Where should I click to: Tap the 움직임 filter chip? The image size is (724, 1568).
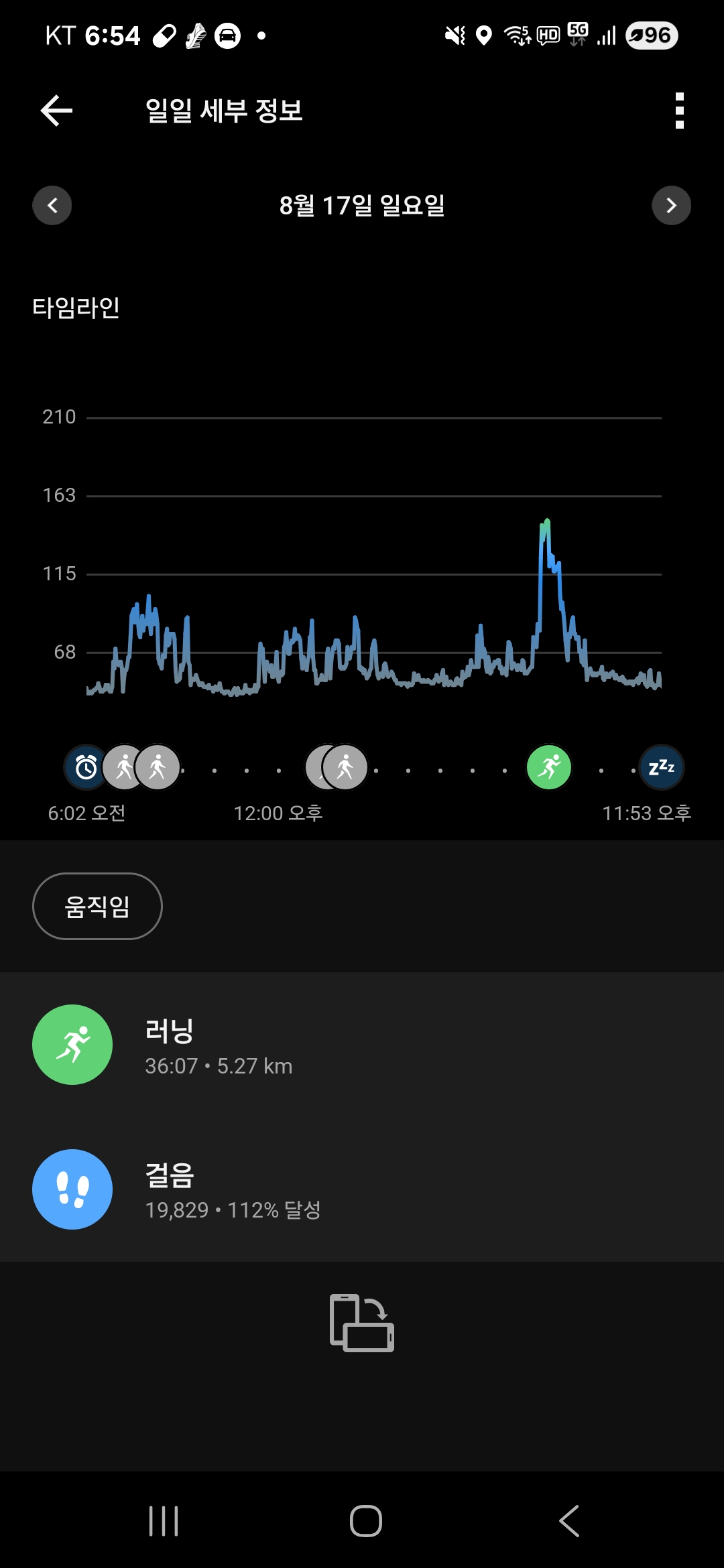click(x=97, y=906)
